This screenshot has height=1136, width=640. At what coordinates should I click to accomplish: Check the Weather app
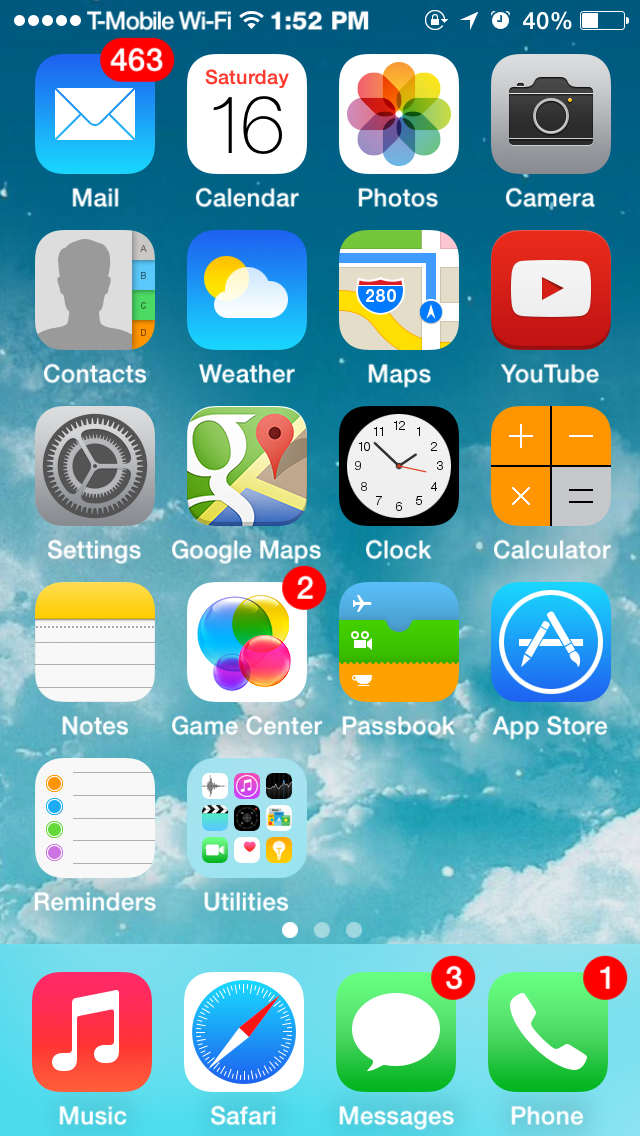[247, 290]
